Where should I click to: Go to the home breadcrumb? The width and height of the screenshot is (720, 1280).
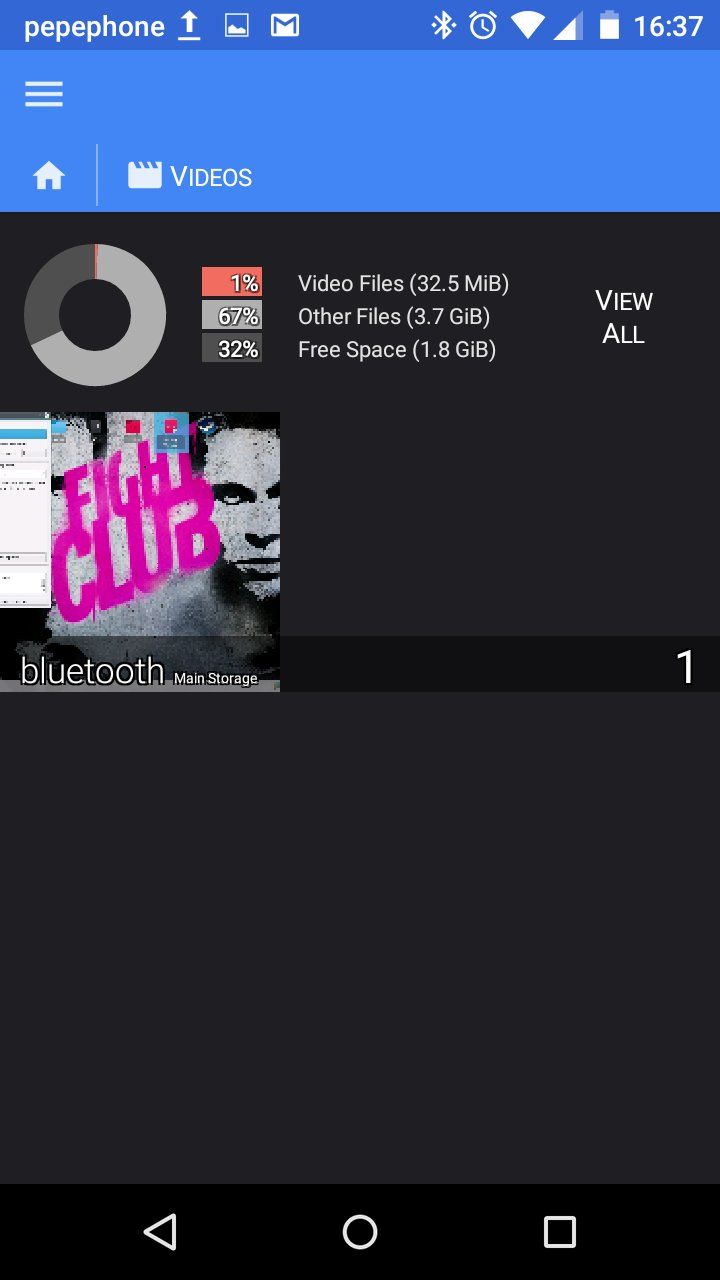click(x=48, y=176)
